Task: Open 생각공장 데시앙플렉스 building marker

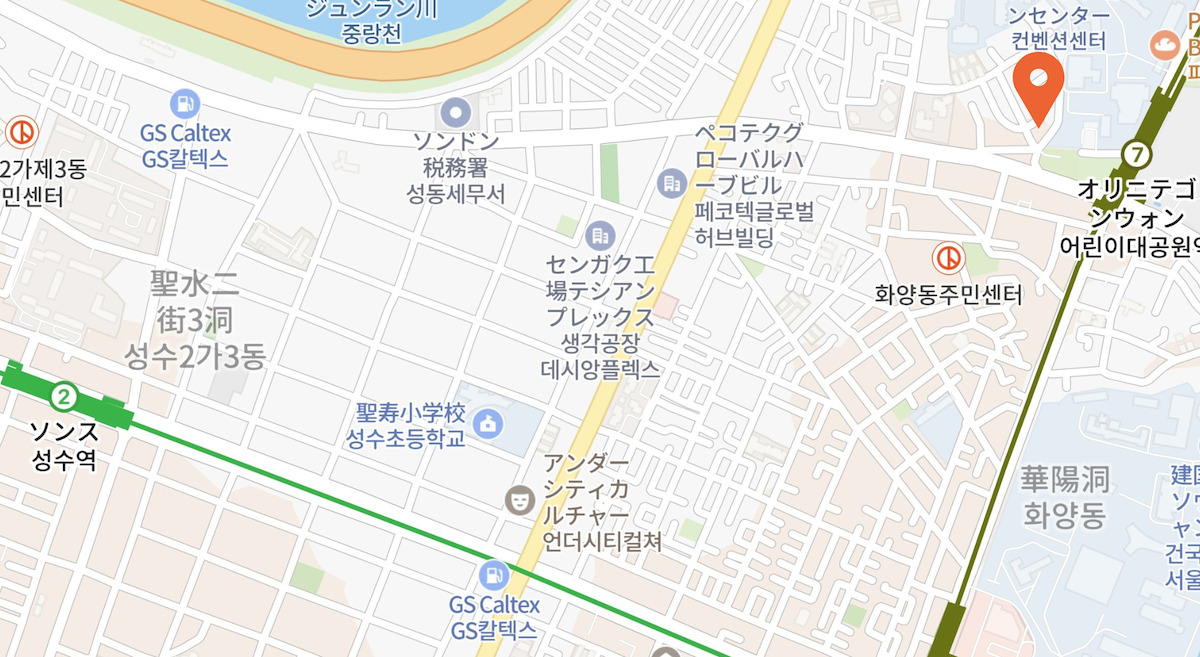Action: 600,235
